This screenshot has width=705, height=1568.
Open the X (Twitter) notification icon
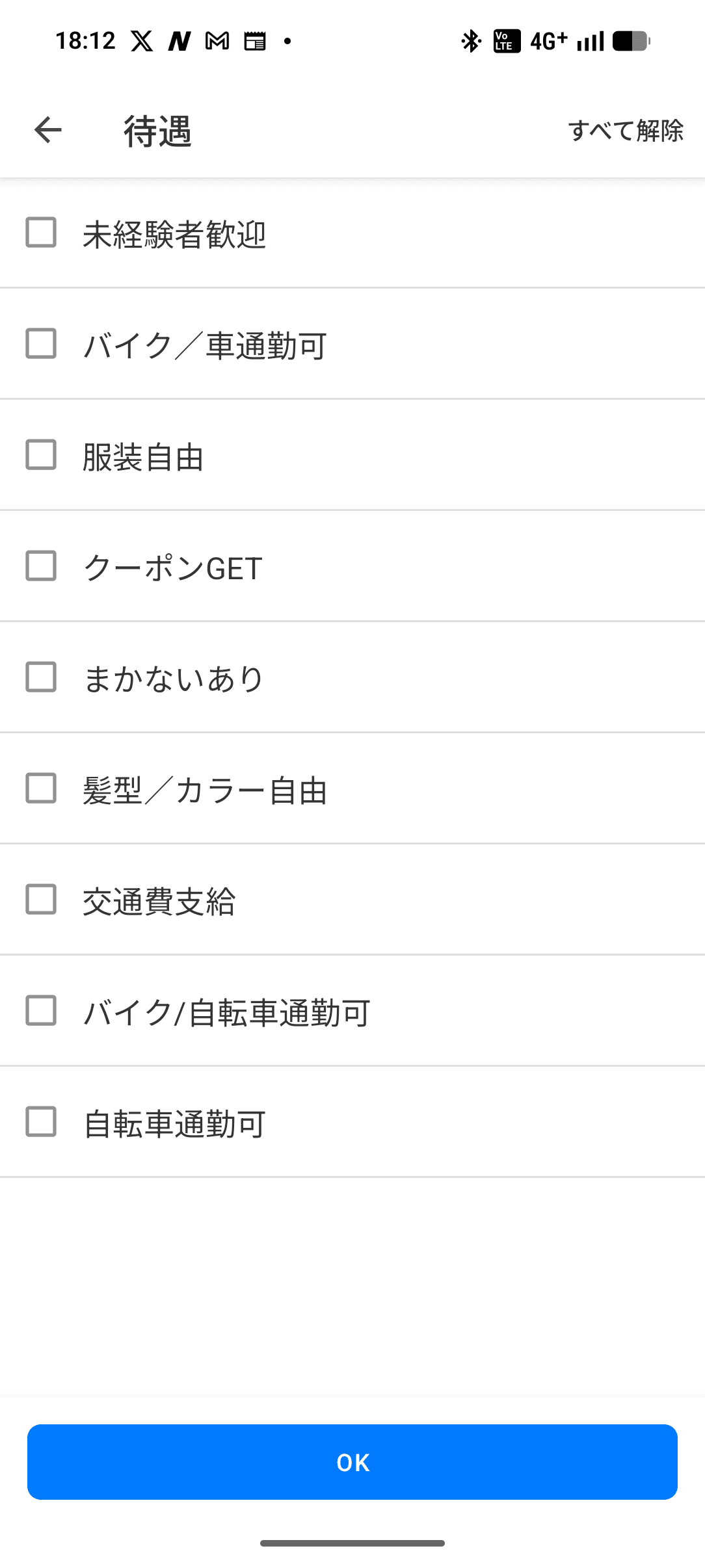tap(142, 40)
